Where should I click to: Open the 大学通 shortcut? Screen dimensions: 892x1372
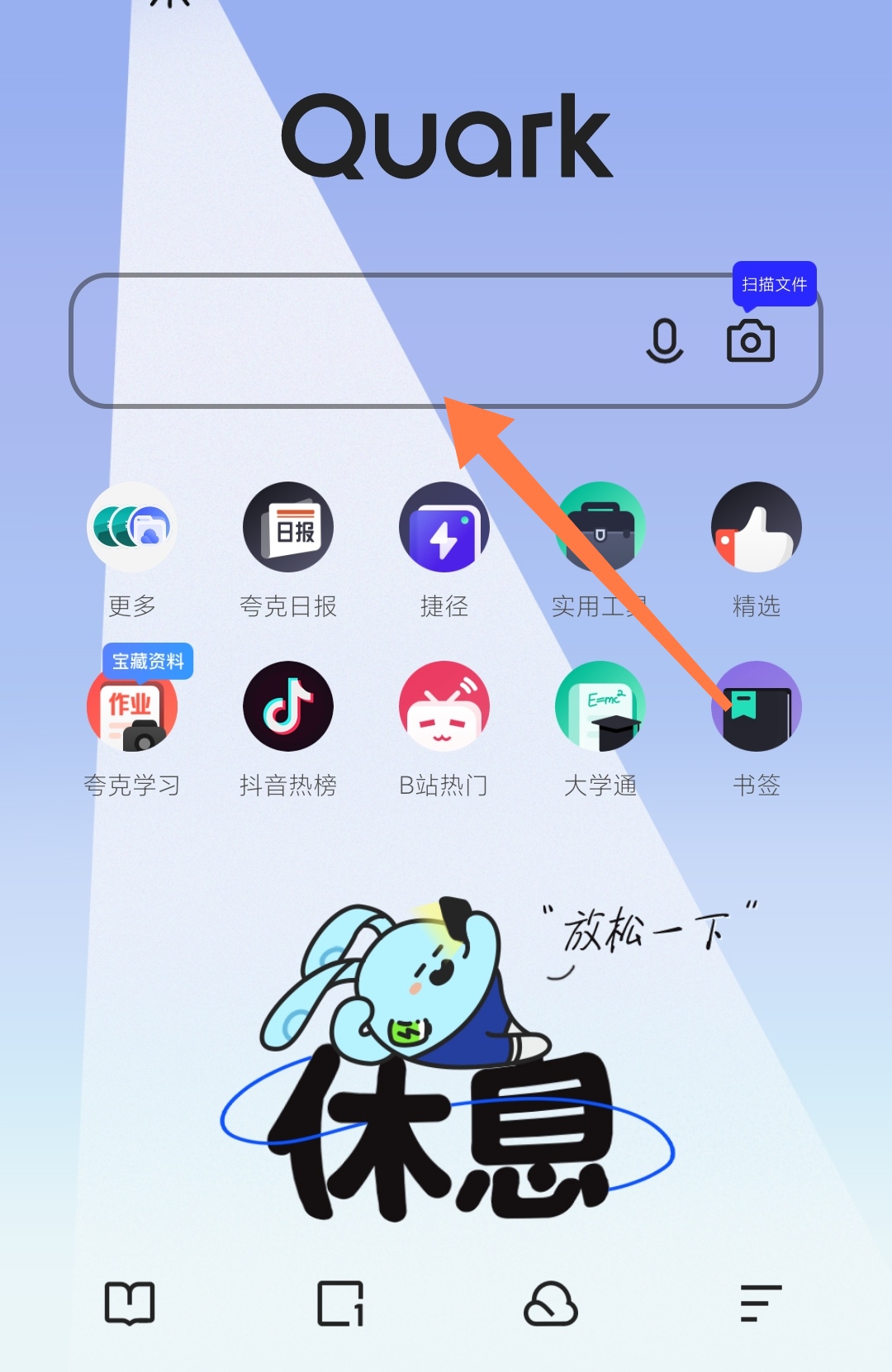click(x=600, y=707)
